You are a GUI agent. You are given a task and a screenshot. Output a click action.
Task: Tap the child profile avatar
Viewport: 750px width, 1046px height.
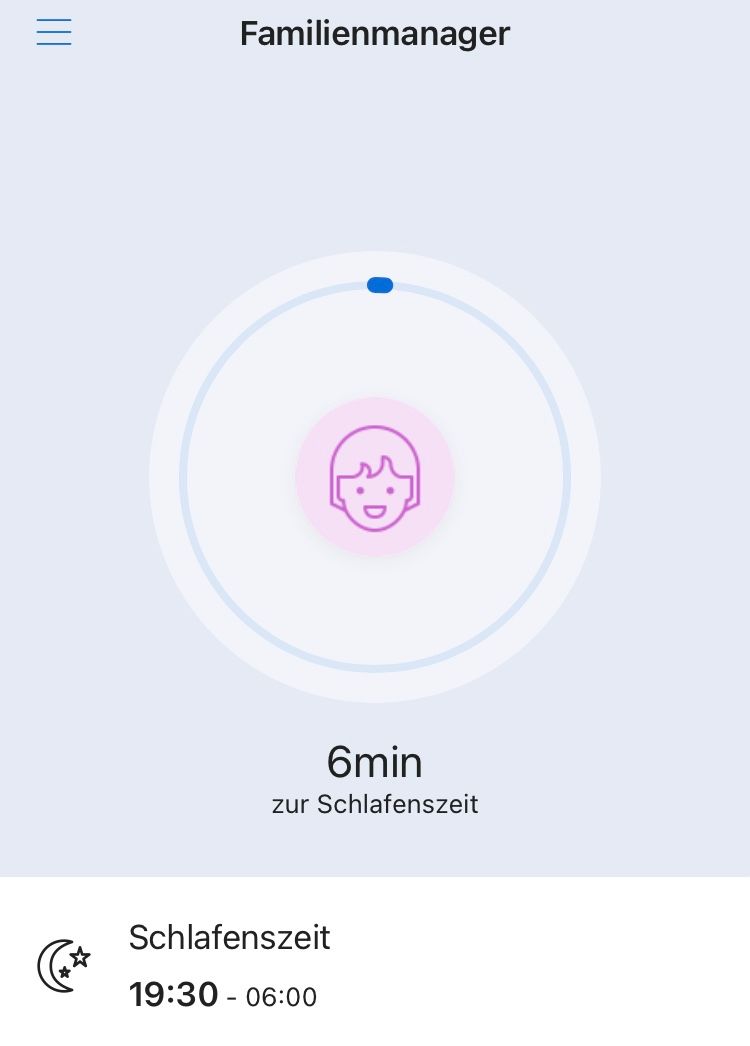point(375,477)
